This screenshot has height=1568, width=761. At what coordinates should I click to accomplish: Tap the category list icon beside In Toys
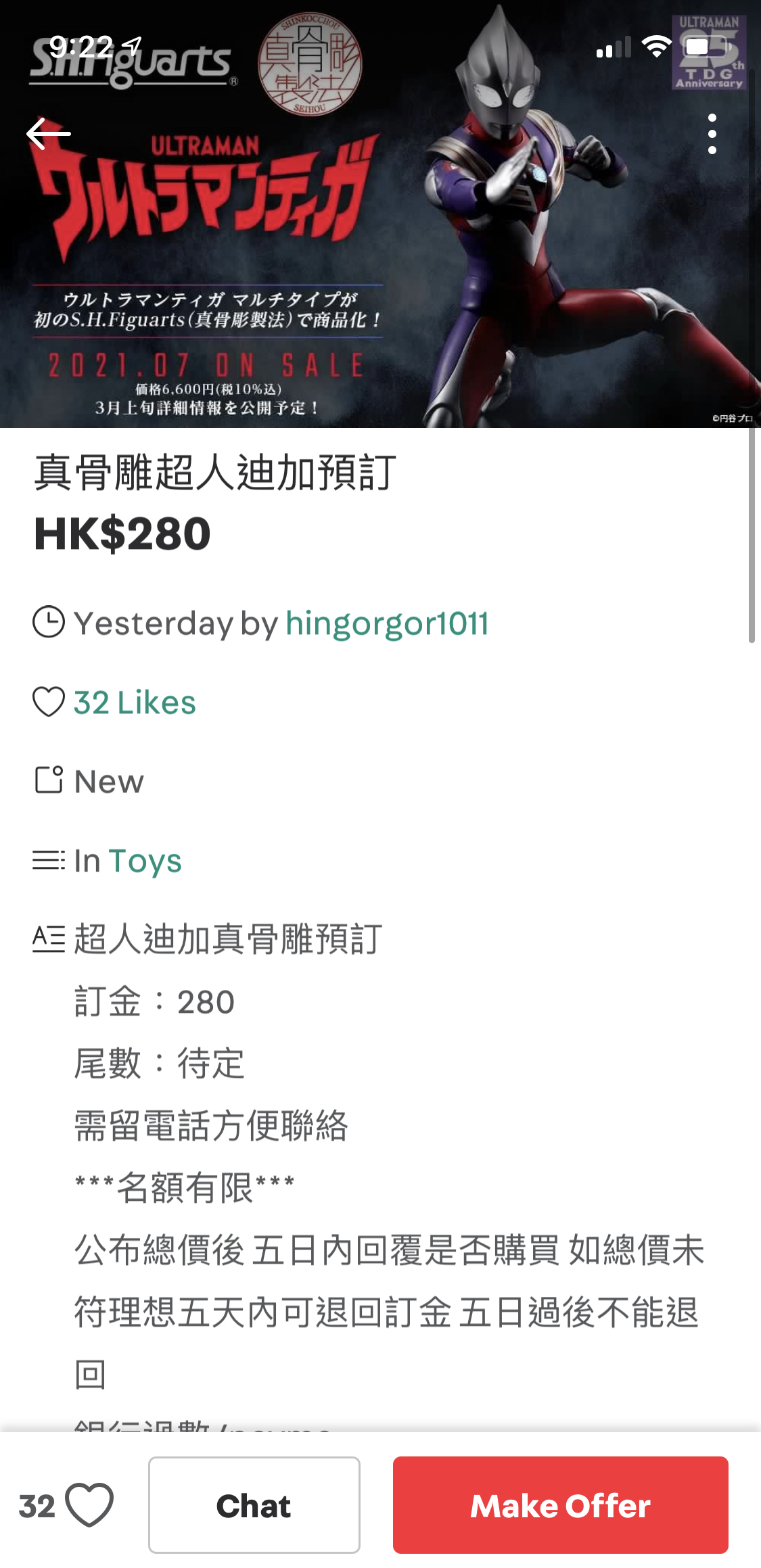48,860
